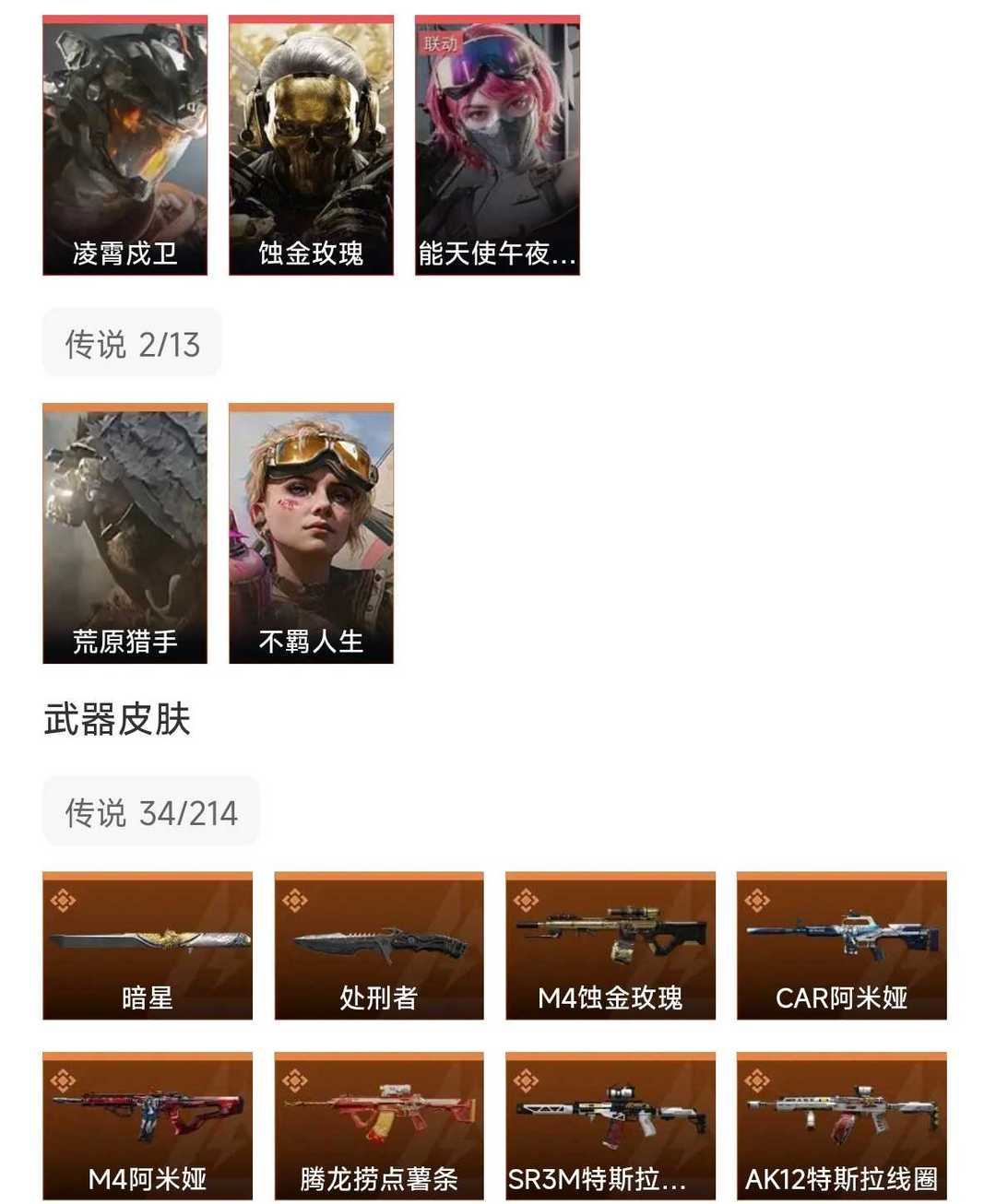Select the AK12特斯拉线圈 weapon skin
The height and width of the screenshot is (1204, 996).
coord(841,1126)
